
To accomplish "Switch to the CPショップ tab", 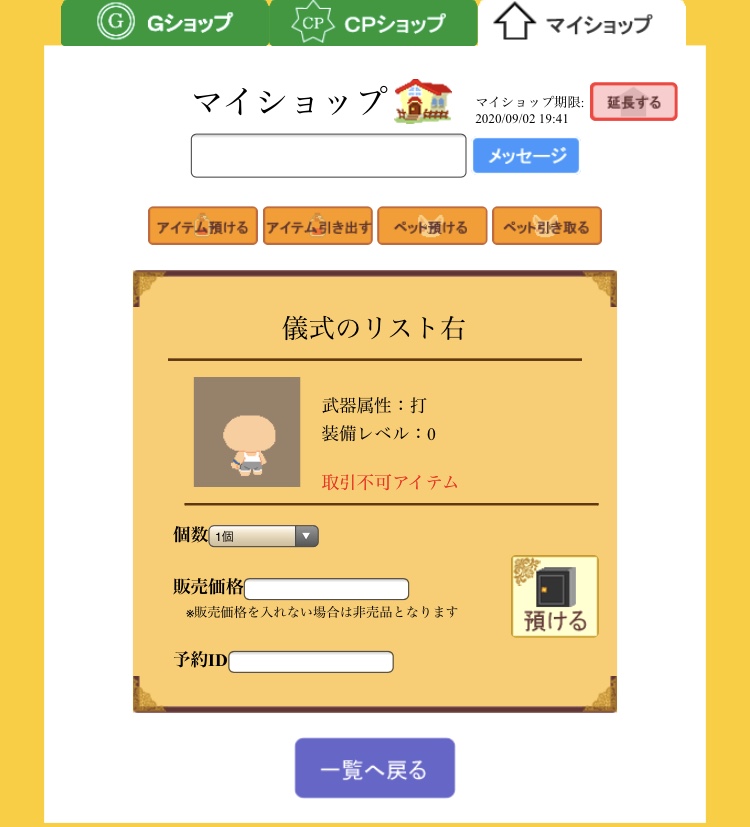I will pos(373,23).
